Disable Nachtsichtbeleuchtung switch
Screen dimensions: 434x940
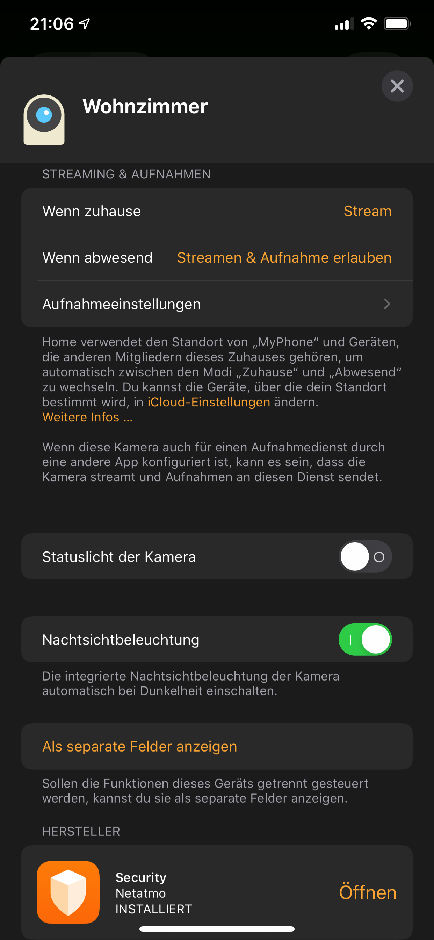365,639
